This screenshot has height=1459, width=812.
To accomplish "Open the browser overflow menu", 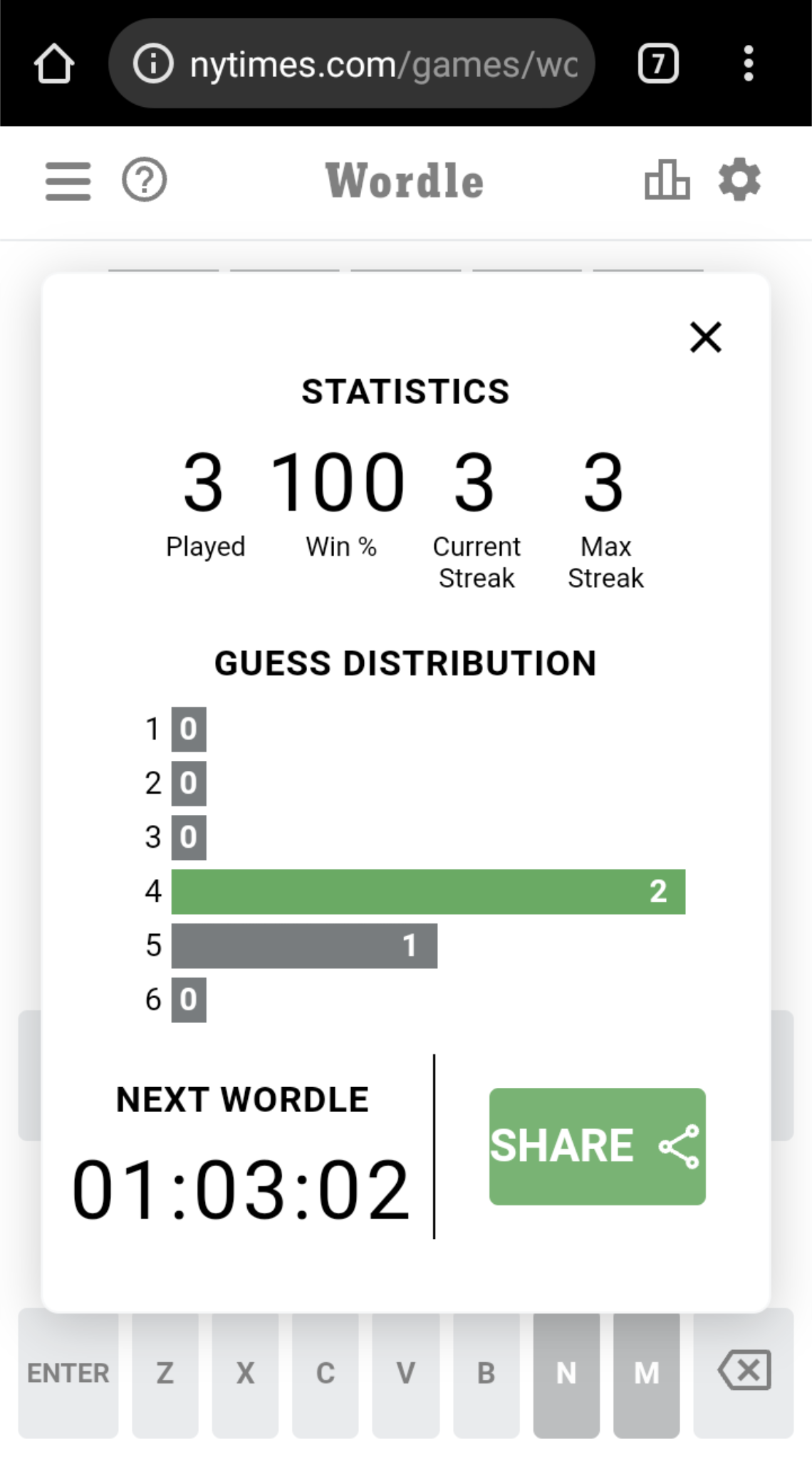I will (x=748, y=64).
